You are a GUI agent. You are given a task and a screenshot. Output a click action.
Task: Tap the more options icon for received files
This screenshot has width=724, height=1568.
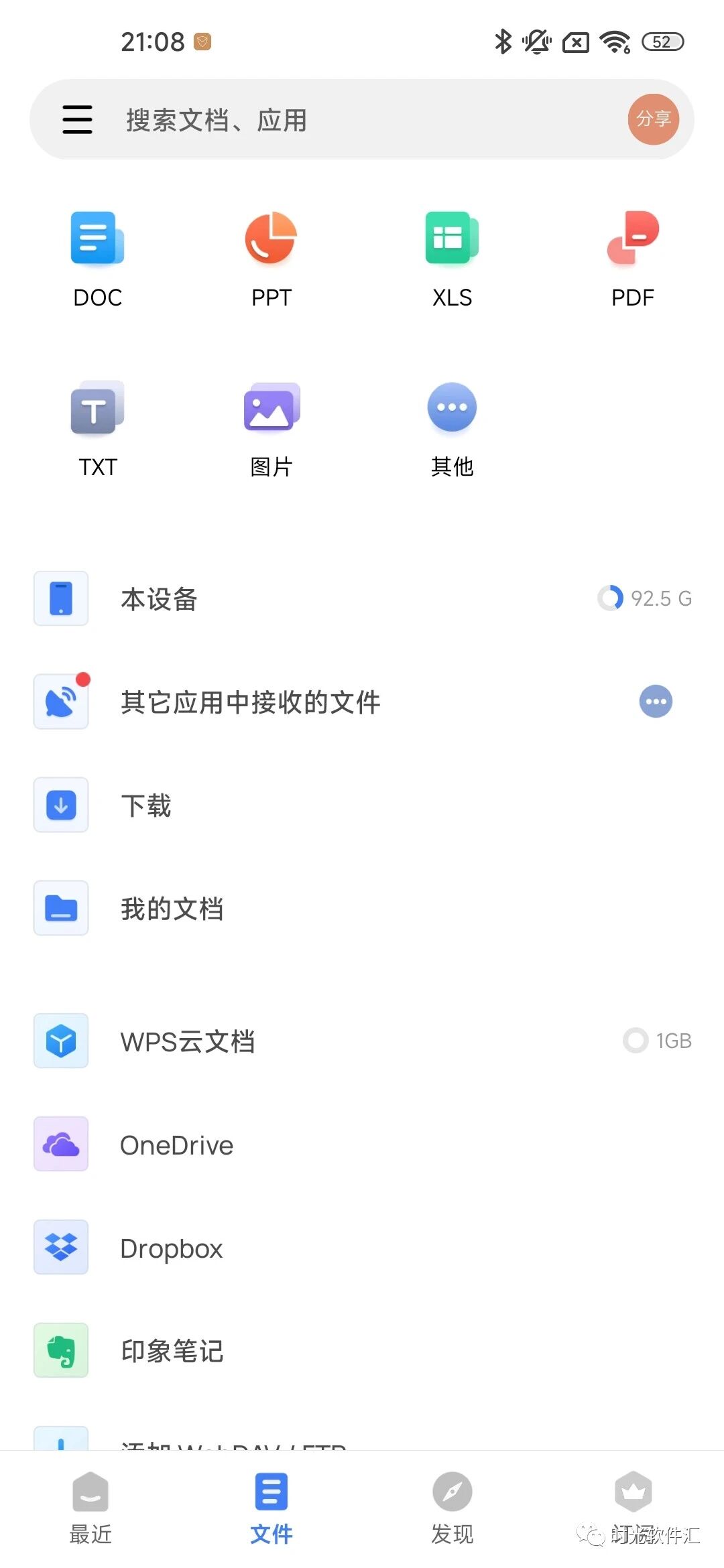(656, 702)
